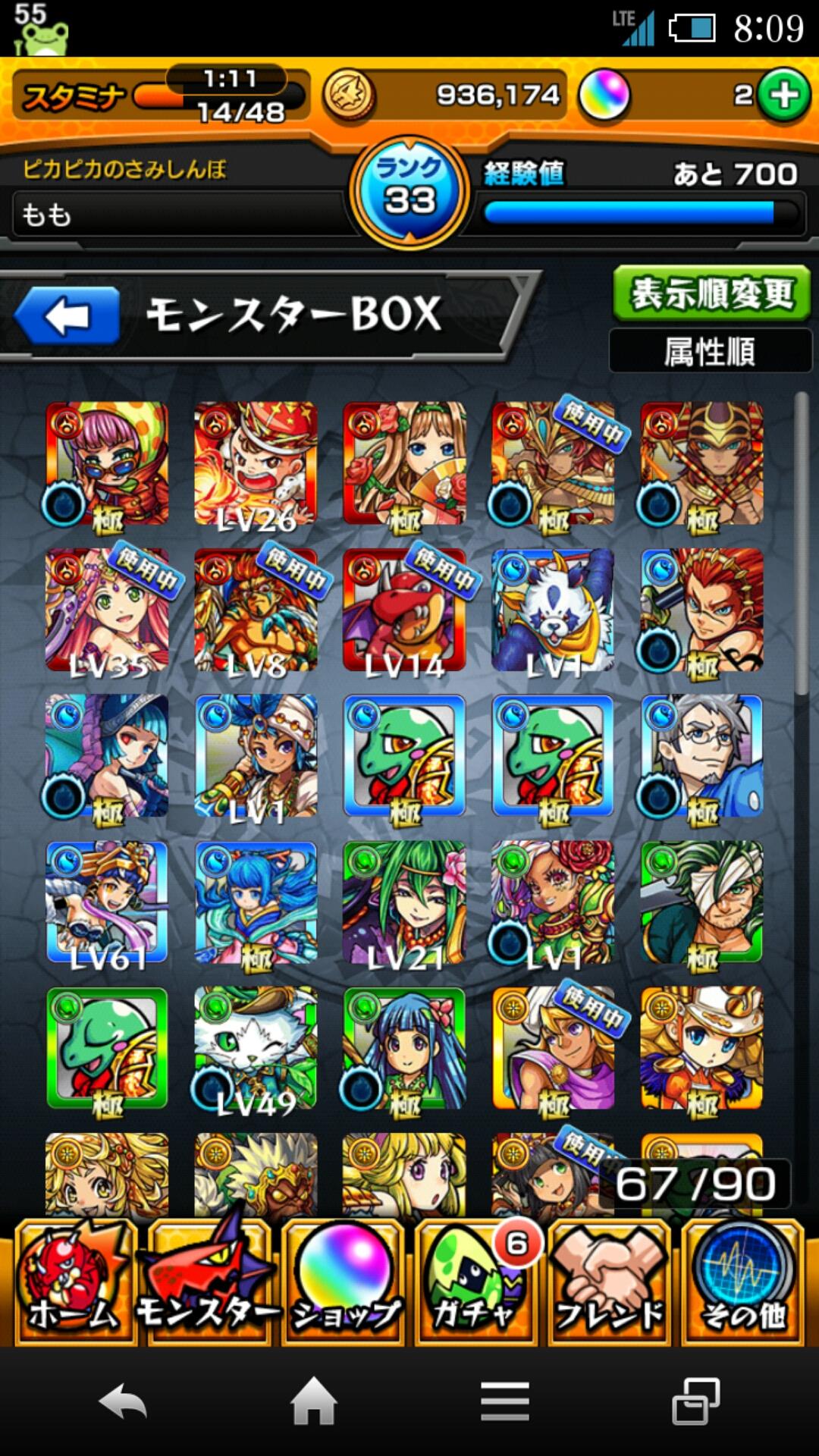Open the ホーム tab
This screenshot has width=819, height=1456.
pos(74,1282)
